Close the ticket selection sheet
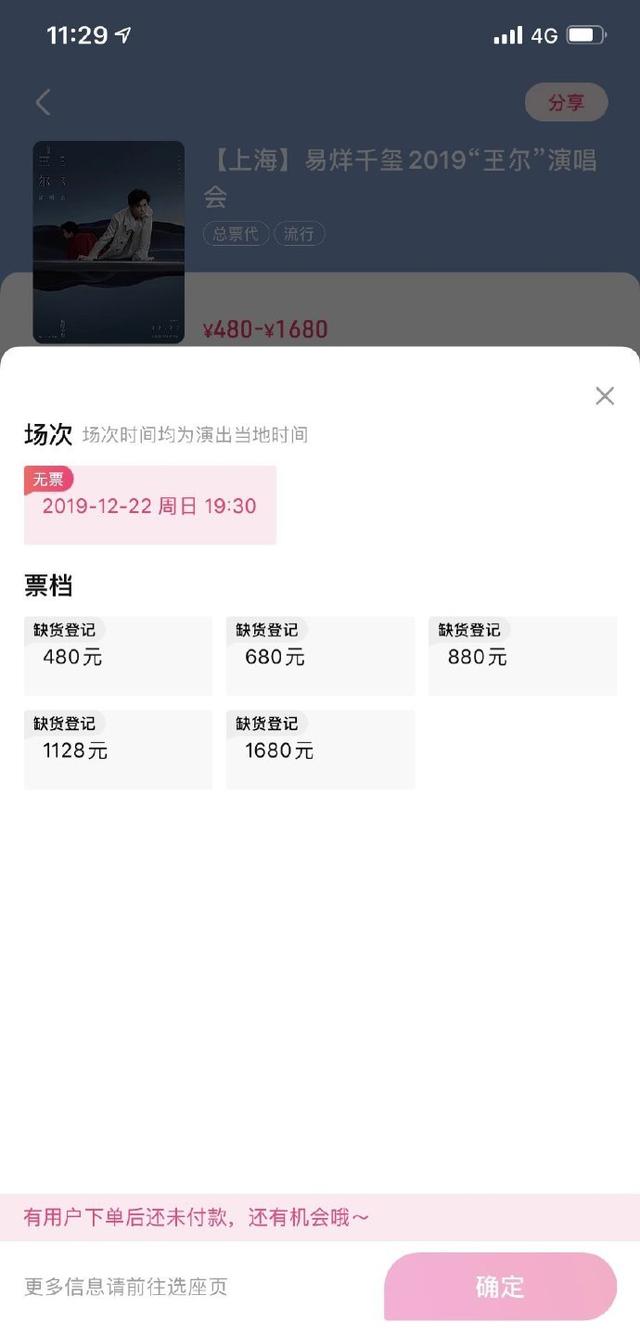The image size is (640, 1334). (604, 396)
